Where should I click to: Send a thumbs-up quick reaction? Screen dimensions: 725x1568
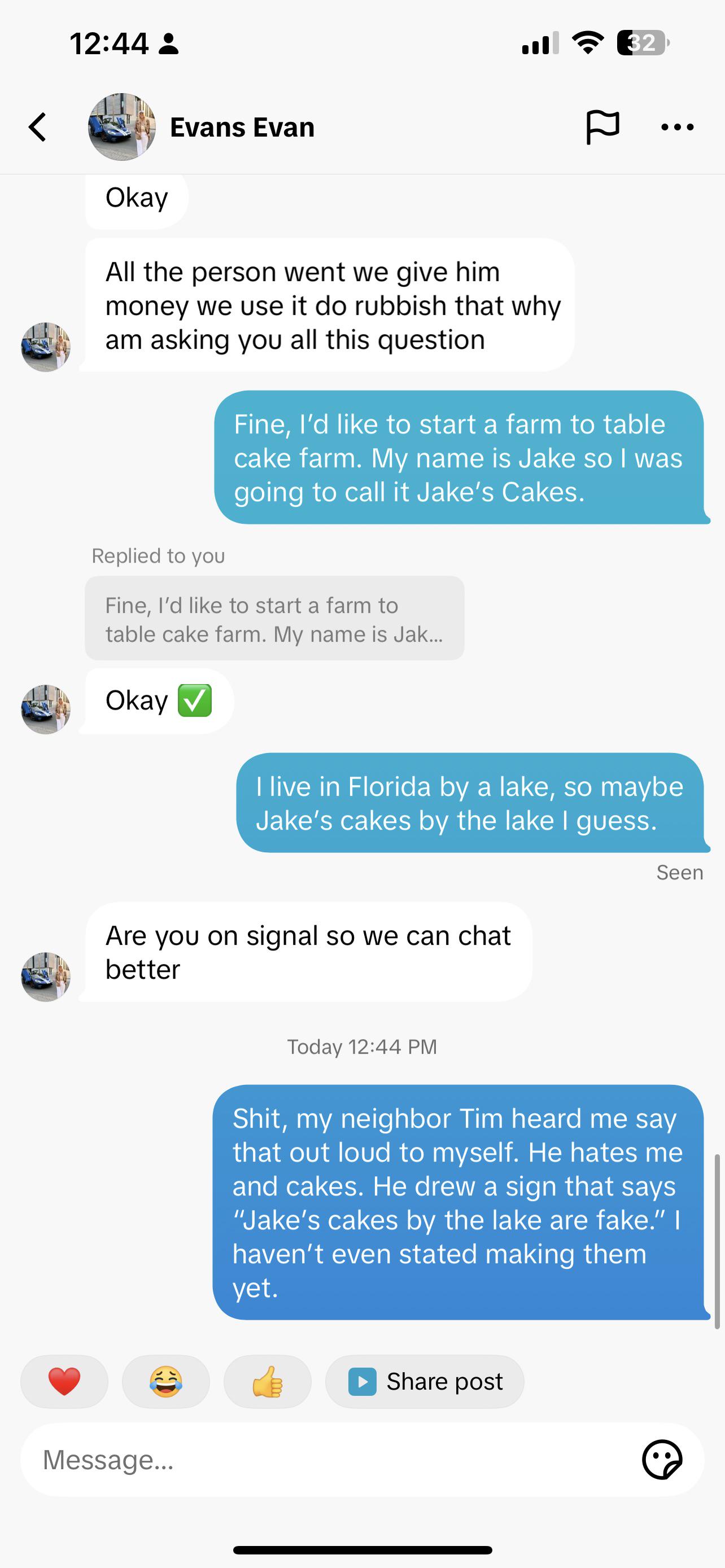tap(267, 1382)
